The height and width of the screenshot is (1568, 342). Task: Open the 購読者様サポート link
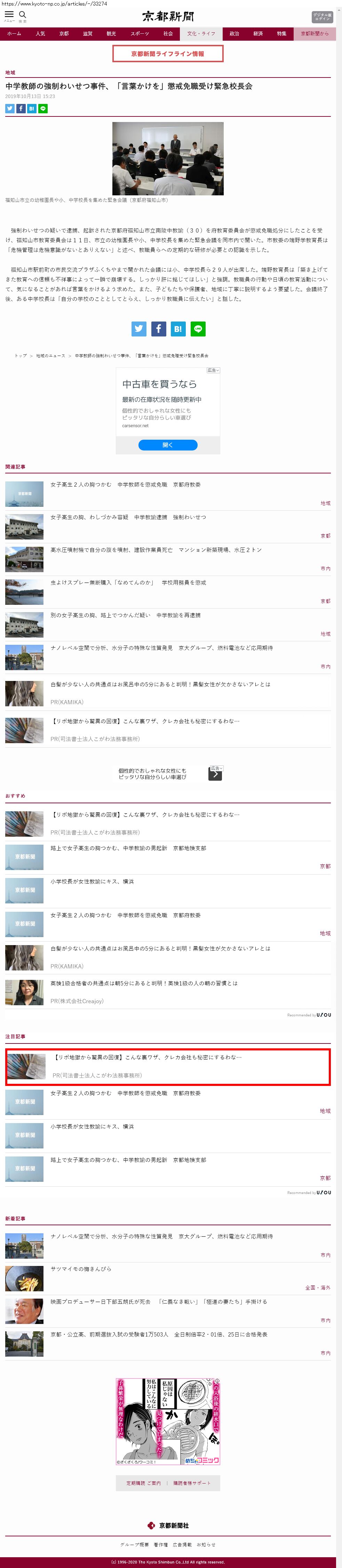pyautogui.click(x=191, y=1483)
